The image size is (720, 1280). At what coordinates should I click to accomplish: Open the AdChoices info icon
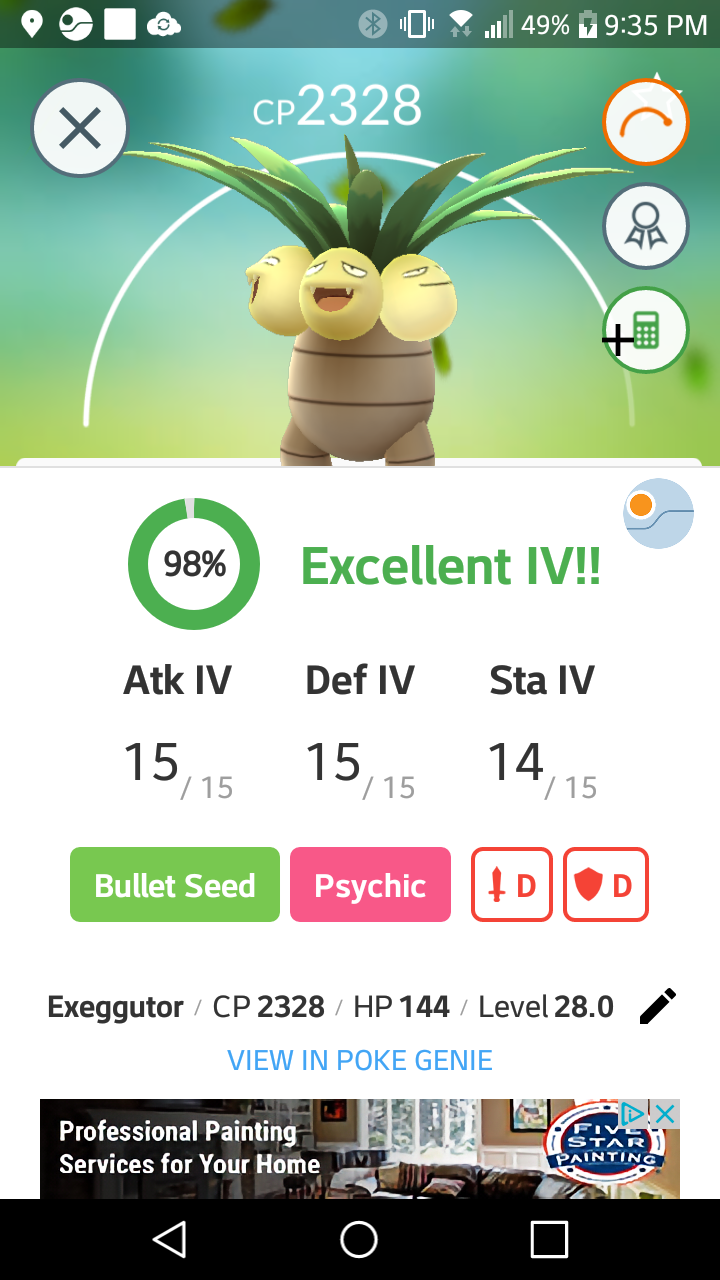[634, 1113]
